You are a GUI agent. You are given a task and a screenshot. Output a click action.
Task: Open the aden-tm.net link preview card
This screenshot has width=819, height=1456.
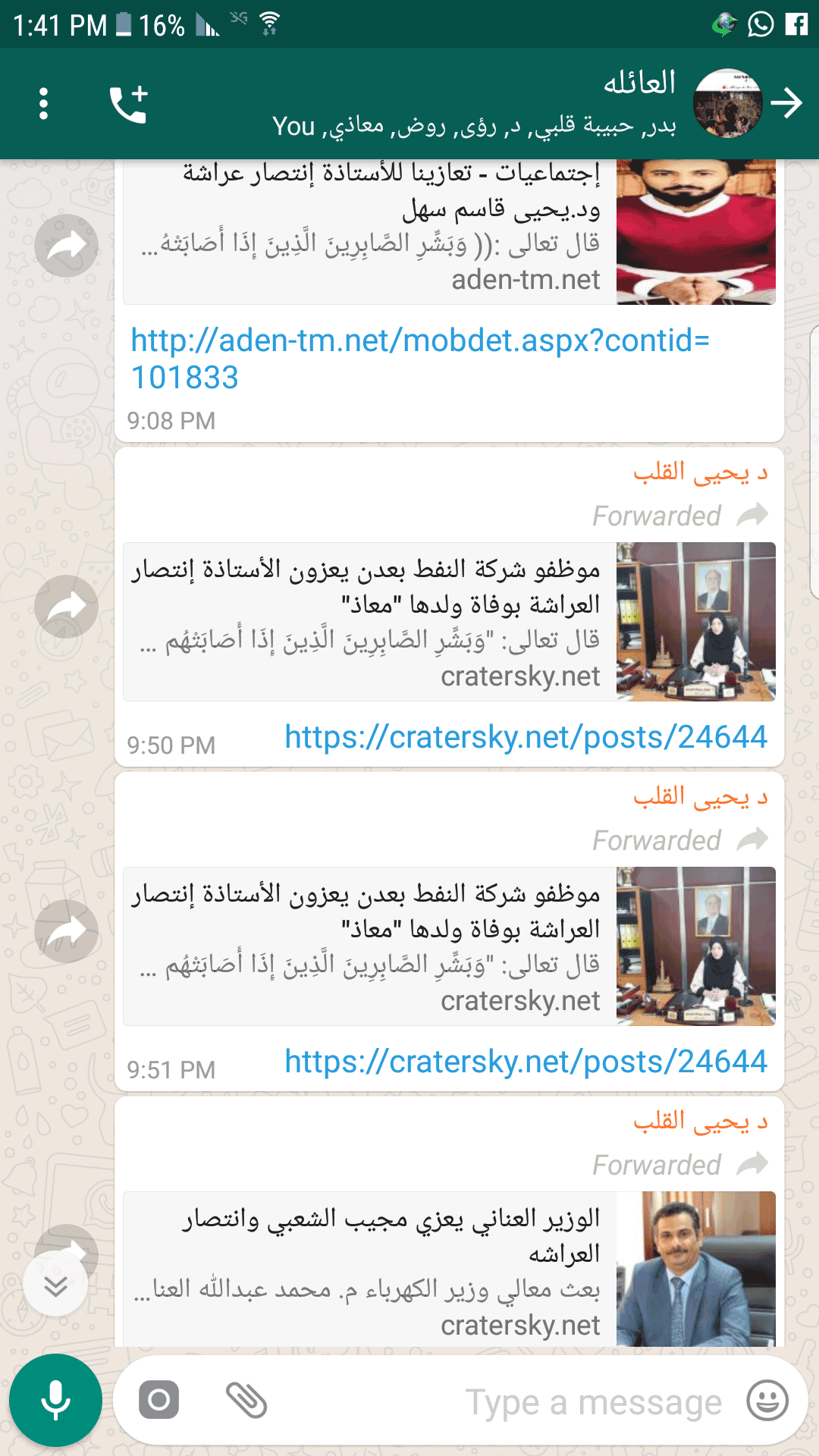449,232
